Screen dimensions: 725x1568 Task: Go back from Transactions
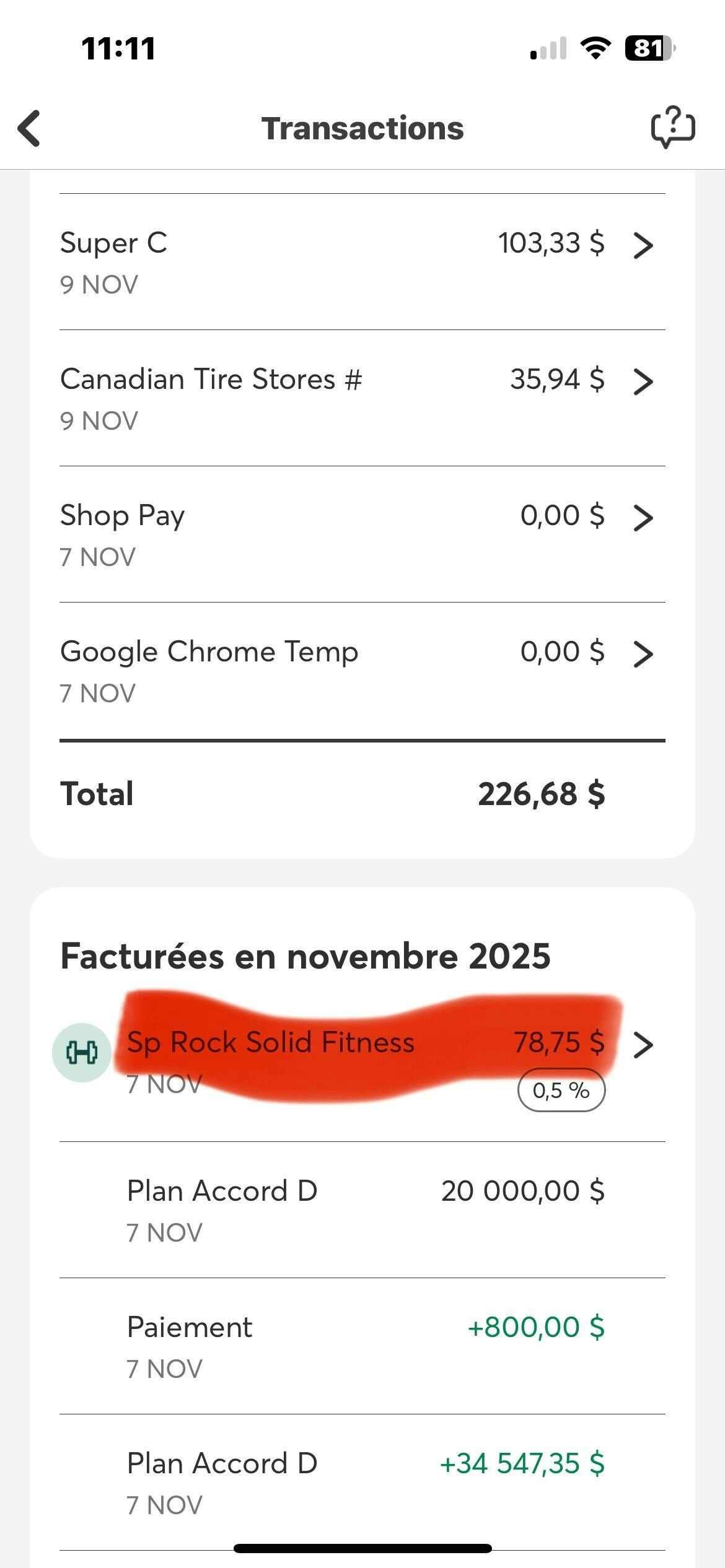[x=29, y=128]
